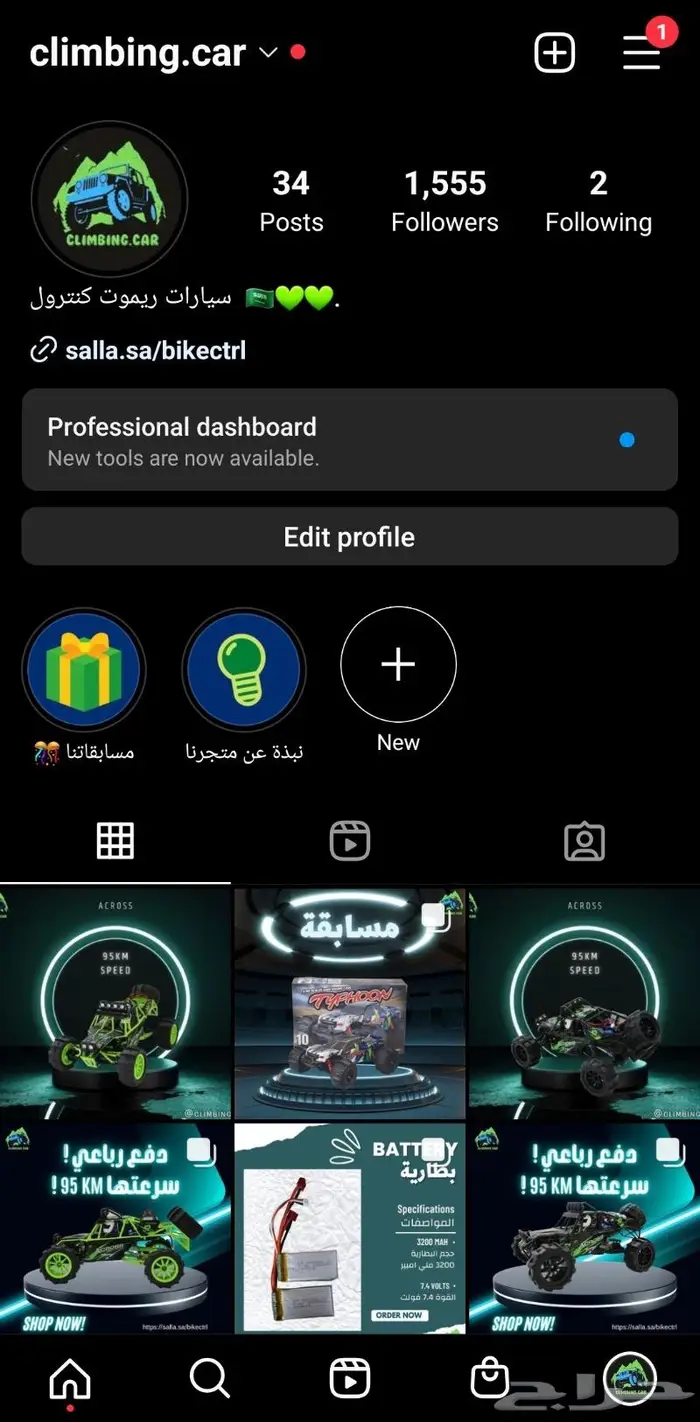Open the Reels tab in bottom bar
Screen dimensions: 700x1422
point(349,1378)
